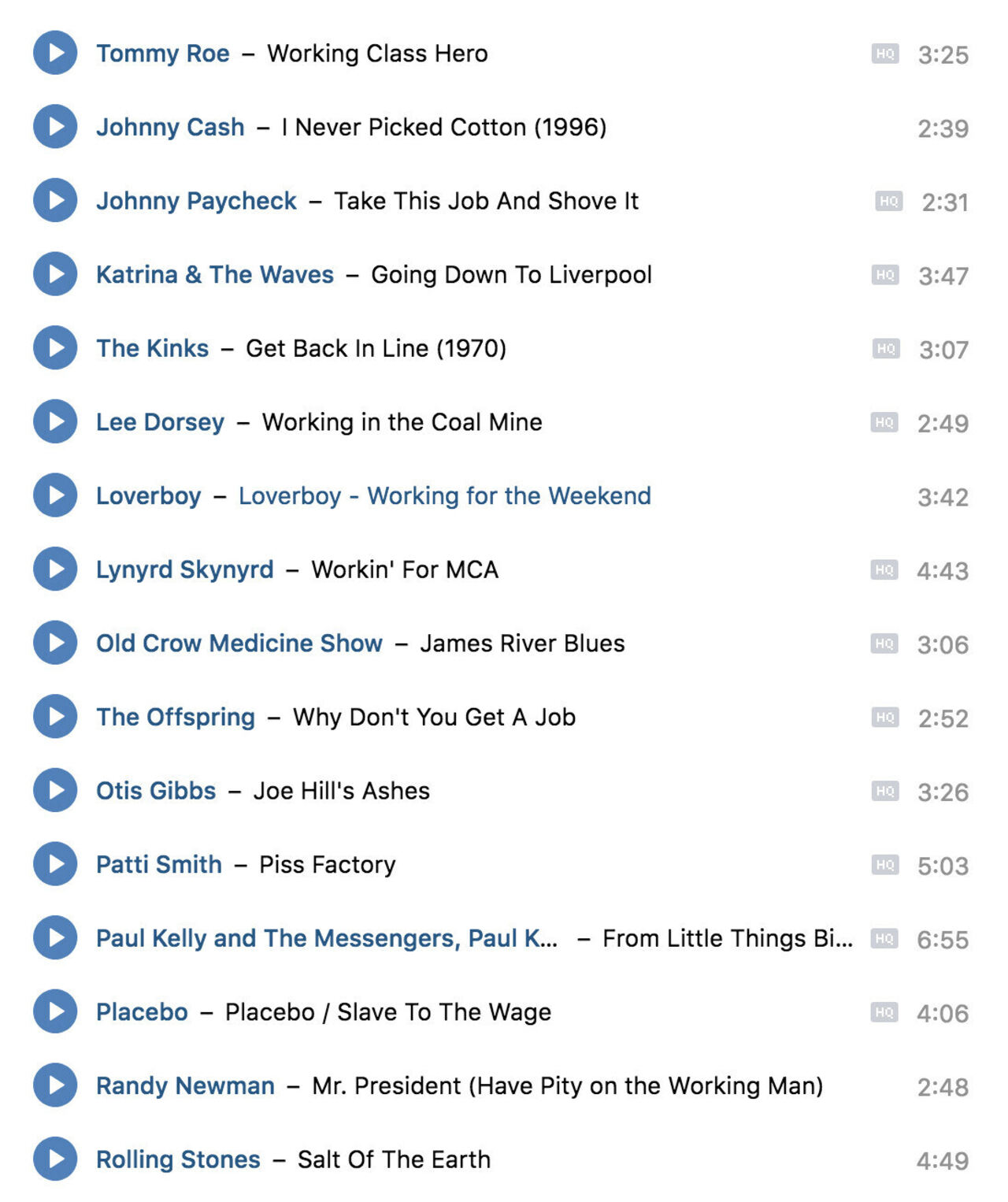
Task: Play Johnny Cash's I Never Picked Cotton
Action: coord(55,127)
